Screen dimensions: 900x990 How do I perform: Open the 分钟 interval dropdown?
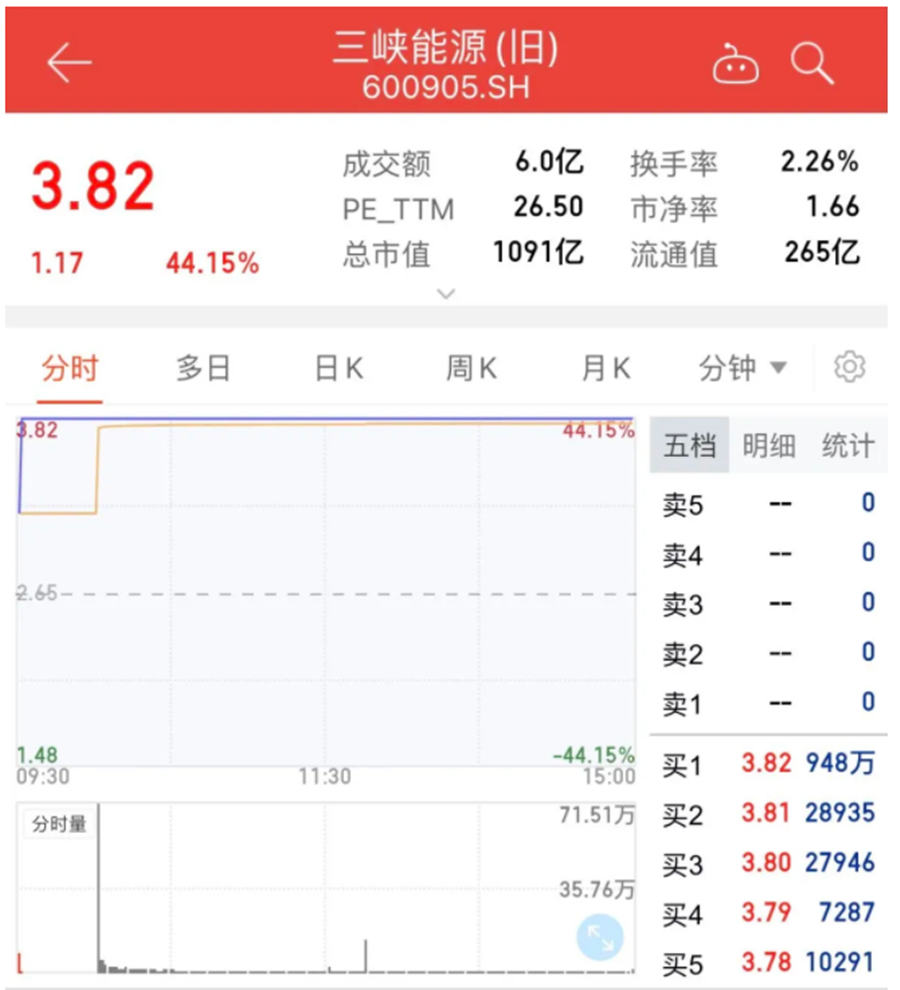tap(742, 368)
